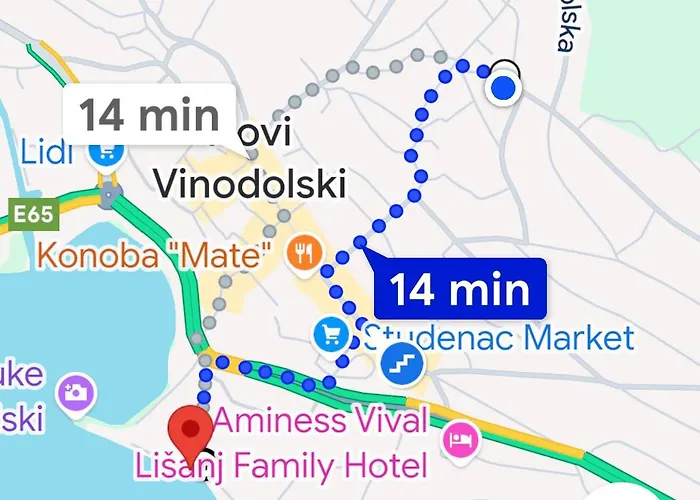Open the Lidl store marker

pyautogui.click(x=105, y=153)
